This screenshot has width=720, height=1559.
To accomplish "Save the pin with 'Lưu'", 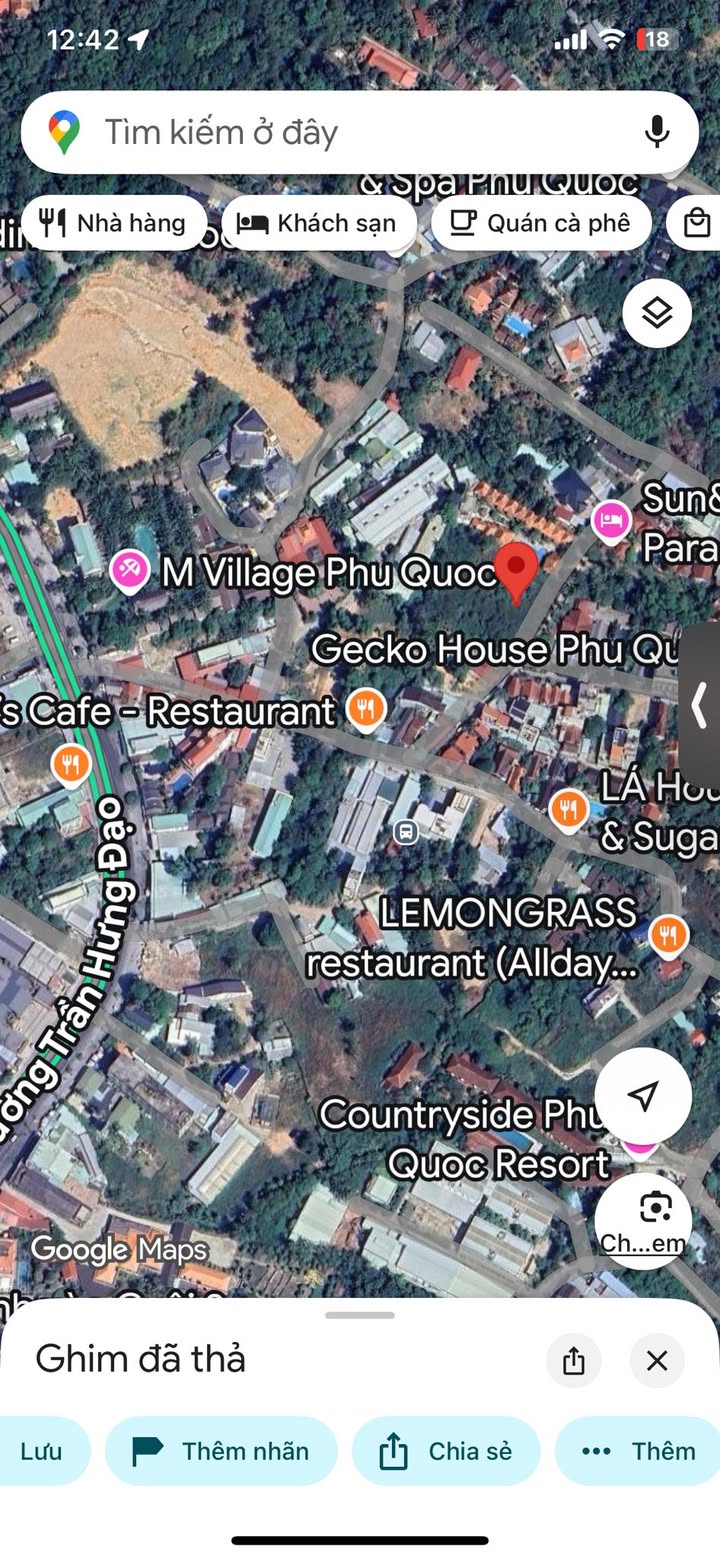I will click(x=42, y=1450).
